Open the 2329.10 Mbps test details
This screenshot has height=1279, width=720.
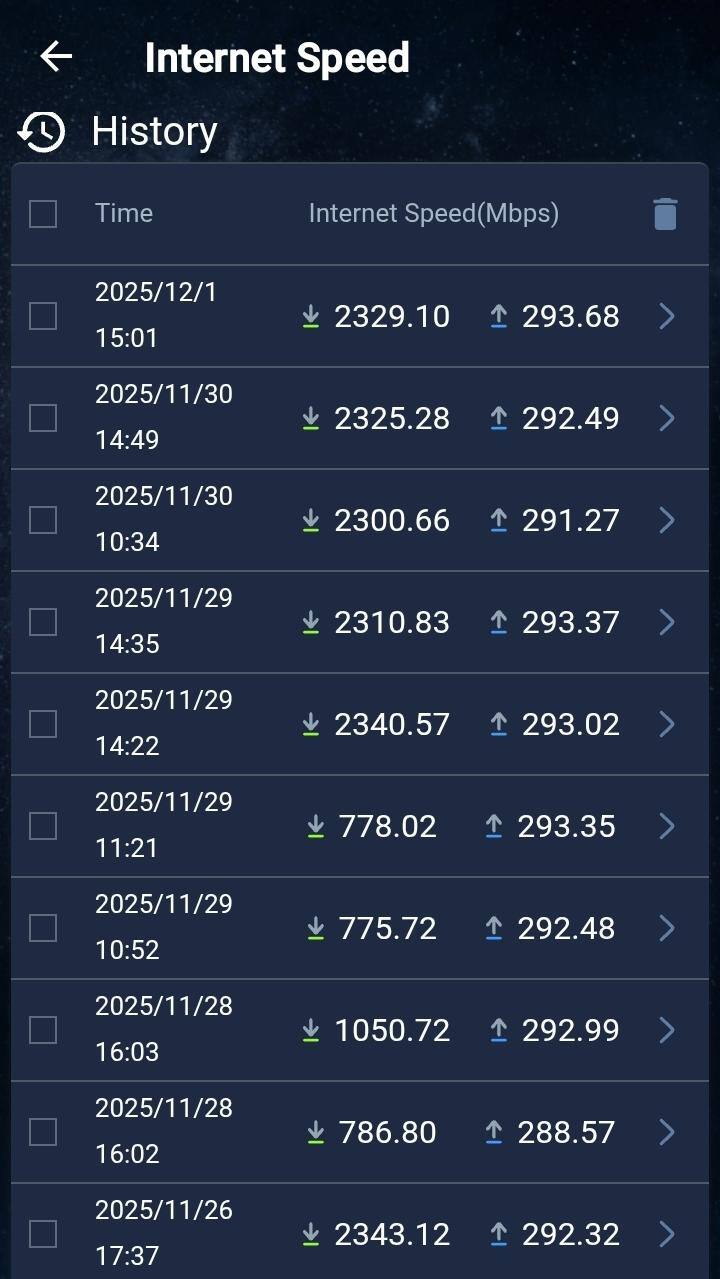pyautogui.click(x=667, y=316)
